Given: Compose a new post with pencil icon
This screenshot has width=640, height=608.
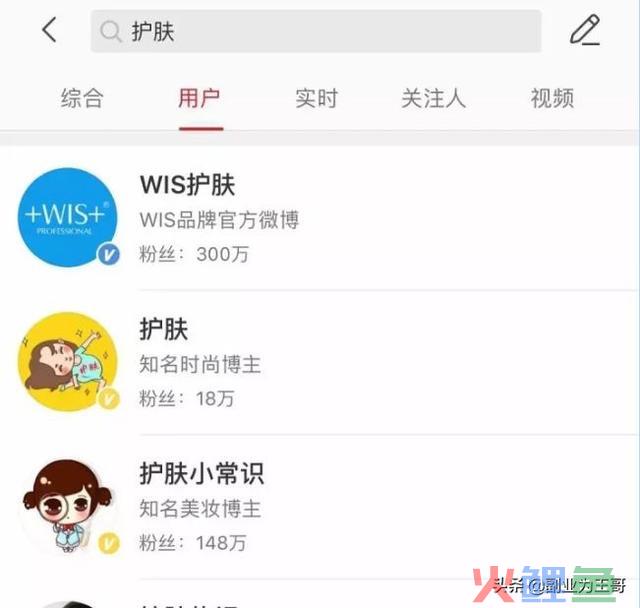Looking at the screenshot, I should click(x=585, y=31).
